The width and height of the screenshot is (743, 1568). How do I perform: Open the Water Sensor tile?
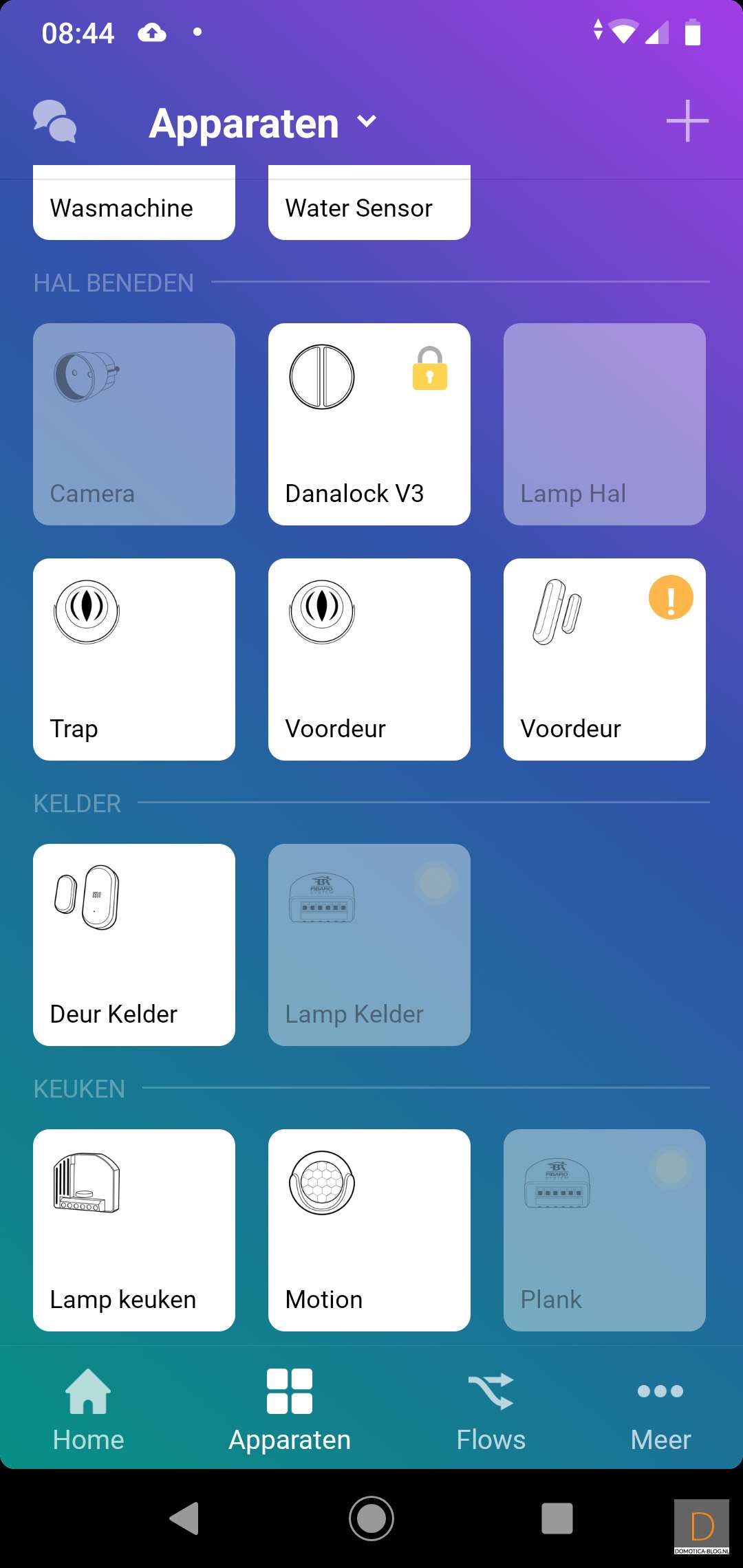coord(369,207)
